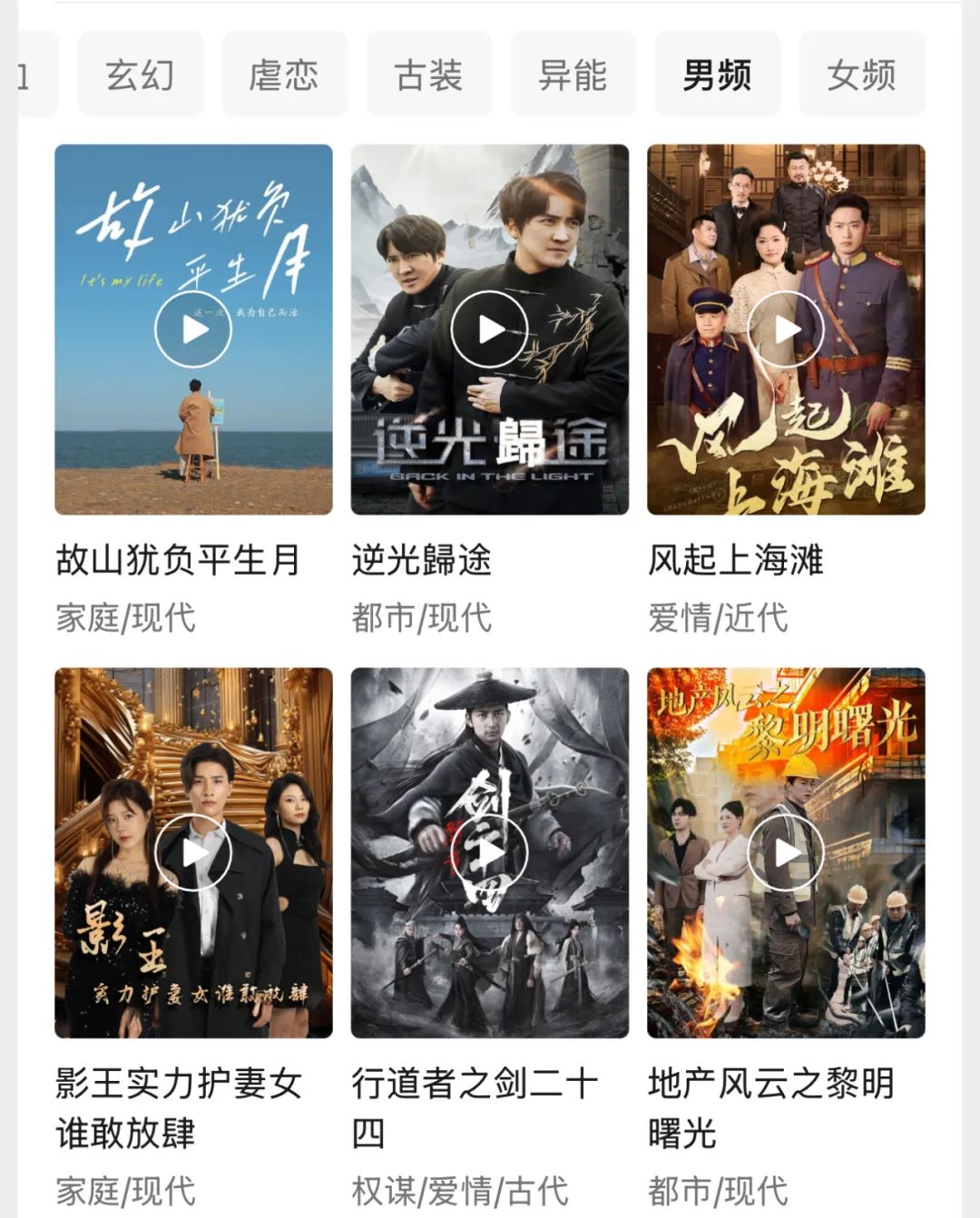The image size is (980, 1218).
Task: Switch to the 女频 category tab
Action: coord(861,74)
